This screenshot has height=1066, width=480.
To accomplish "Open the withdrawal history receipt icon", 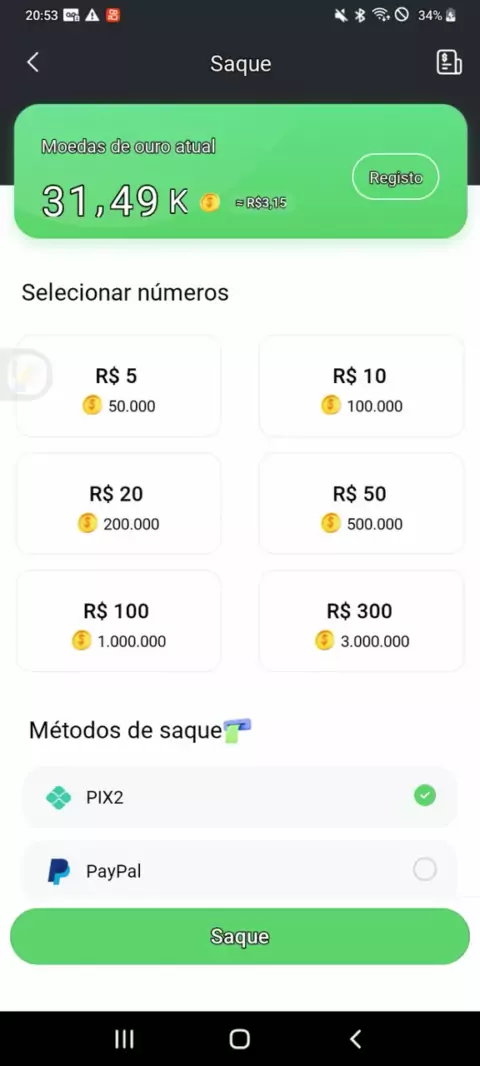I will tap(449, 63).
